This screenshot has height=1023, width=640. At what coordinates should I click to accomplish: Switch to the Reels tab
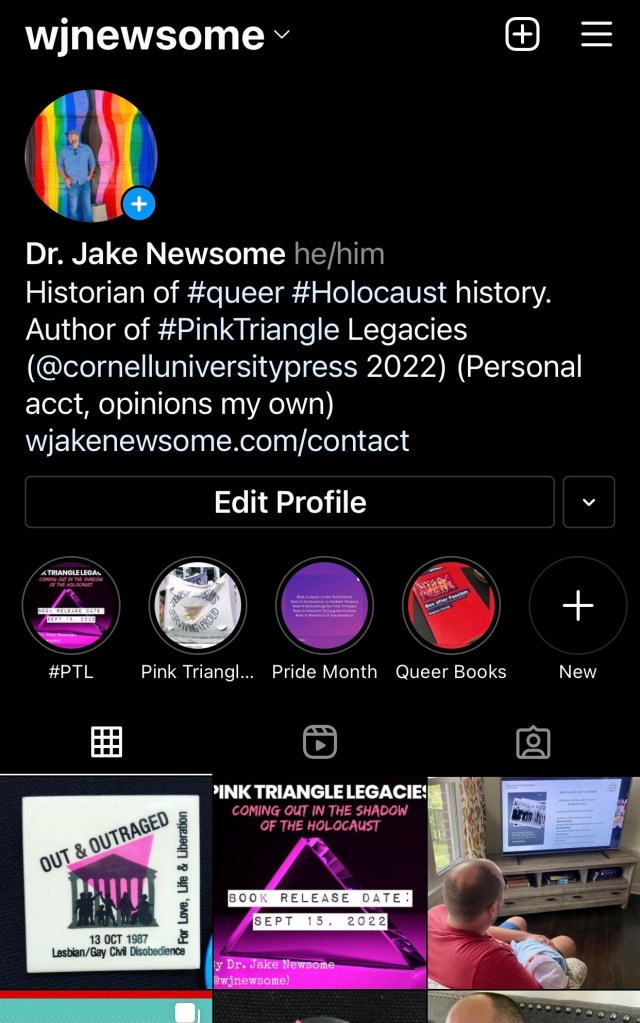(x=320, y=742)
